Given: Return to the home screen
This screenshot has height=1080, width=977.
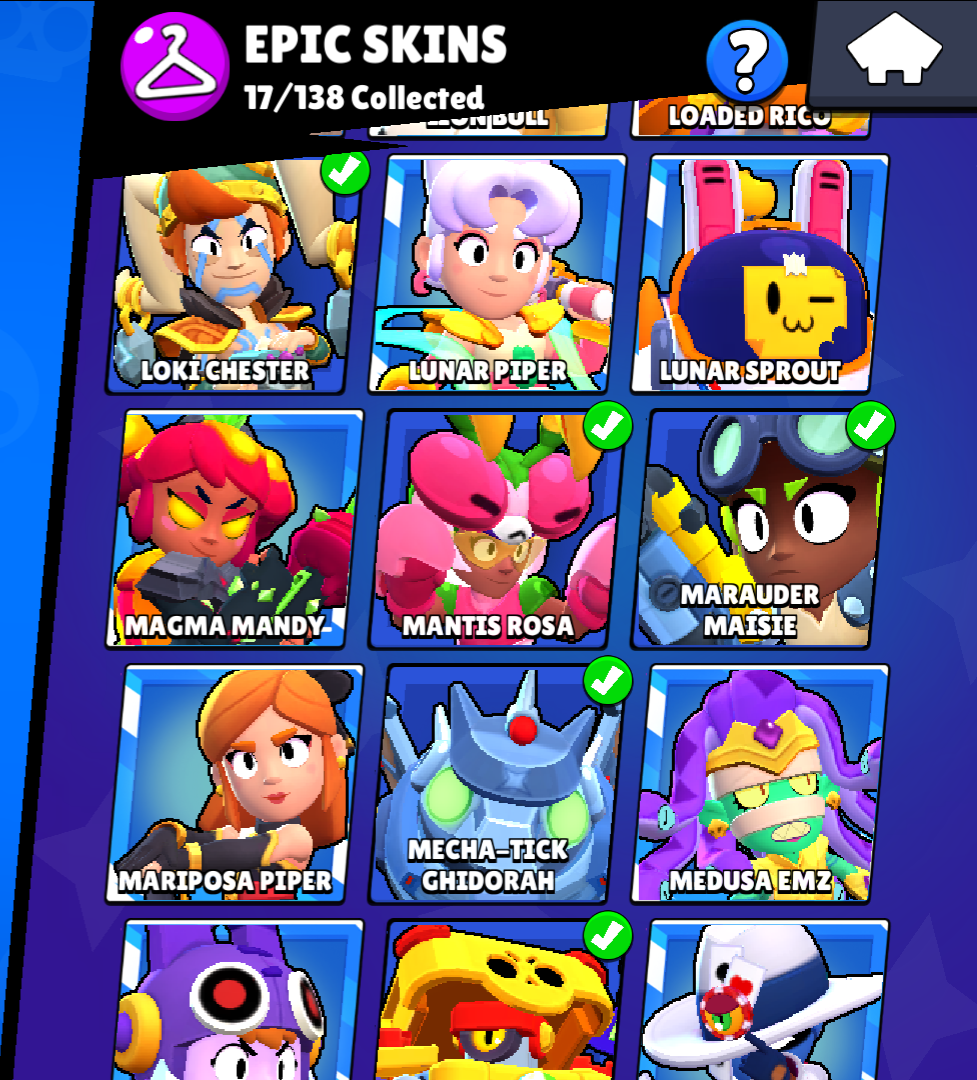Looking at the screenshot, I should coord(895,53).
